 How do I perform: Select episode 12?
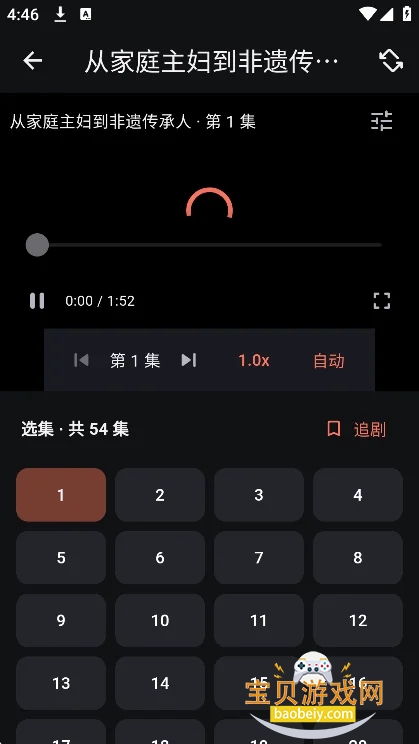(x=358, y=620)
